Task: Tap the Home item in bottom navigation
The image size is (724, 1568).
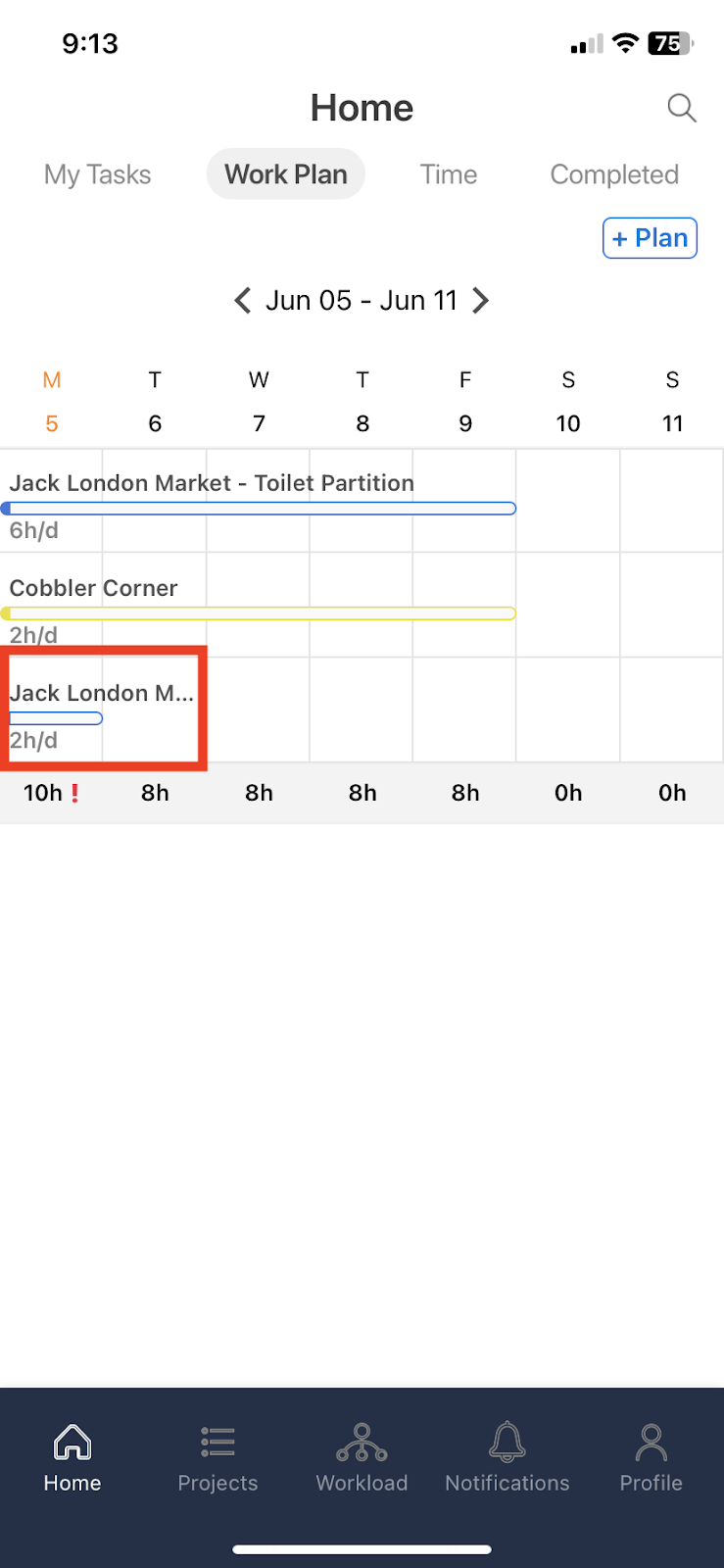Action: pyautogui.click(x=72, y=1458)
